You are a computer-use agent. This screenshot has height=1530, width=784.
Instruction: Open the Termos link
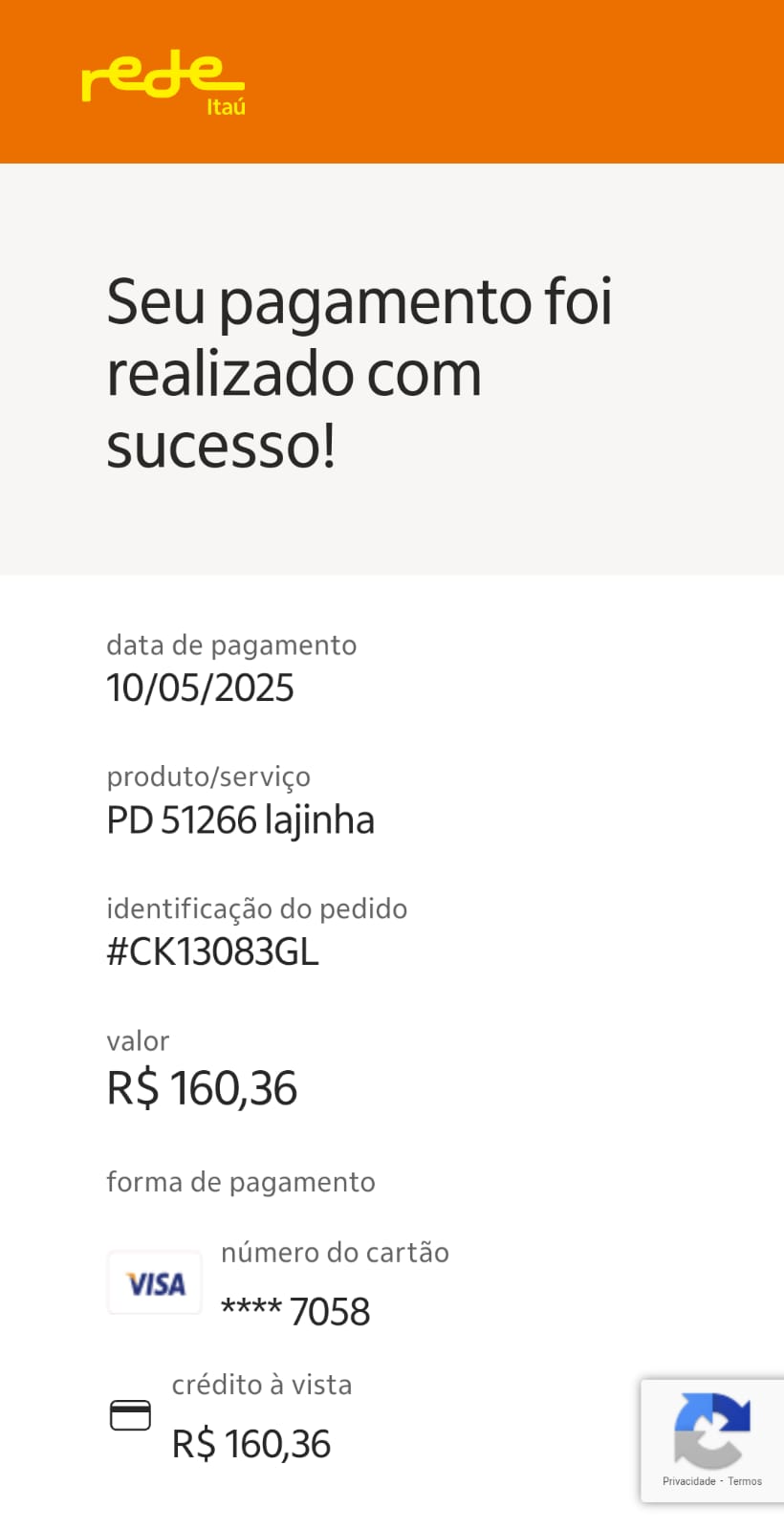(x=746, y=1481)
